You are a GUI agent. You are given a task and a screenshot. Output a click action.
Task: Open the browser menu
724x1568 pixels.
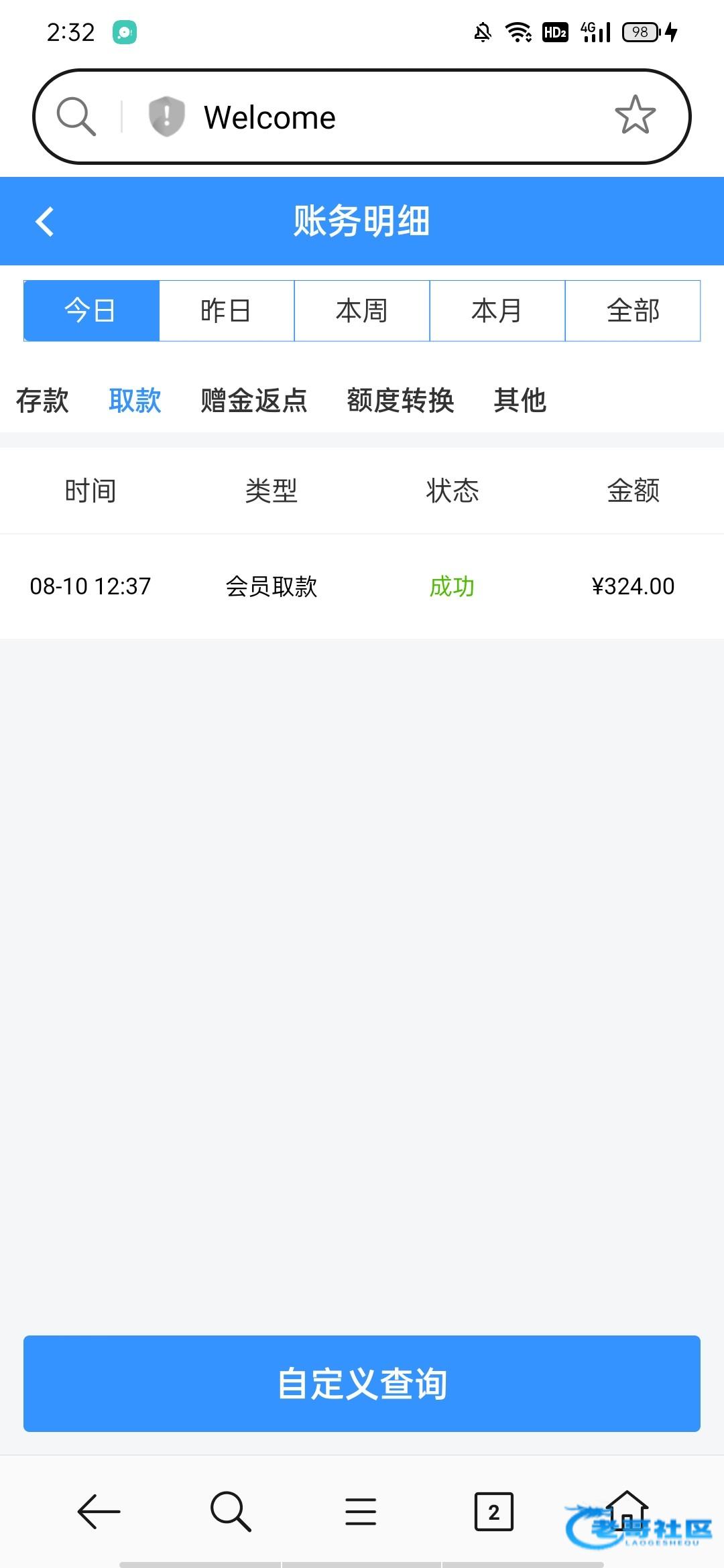(x=361, y=1512)
